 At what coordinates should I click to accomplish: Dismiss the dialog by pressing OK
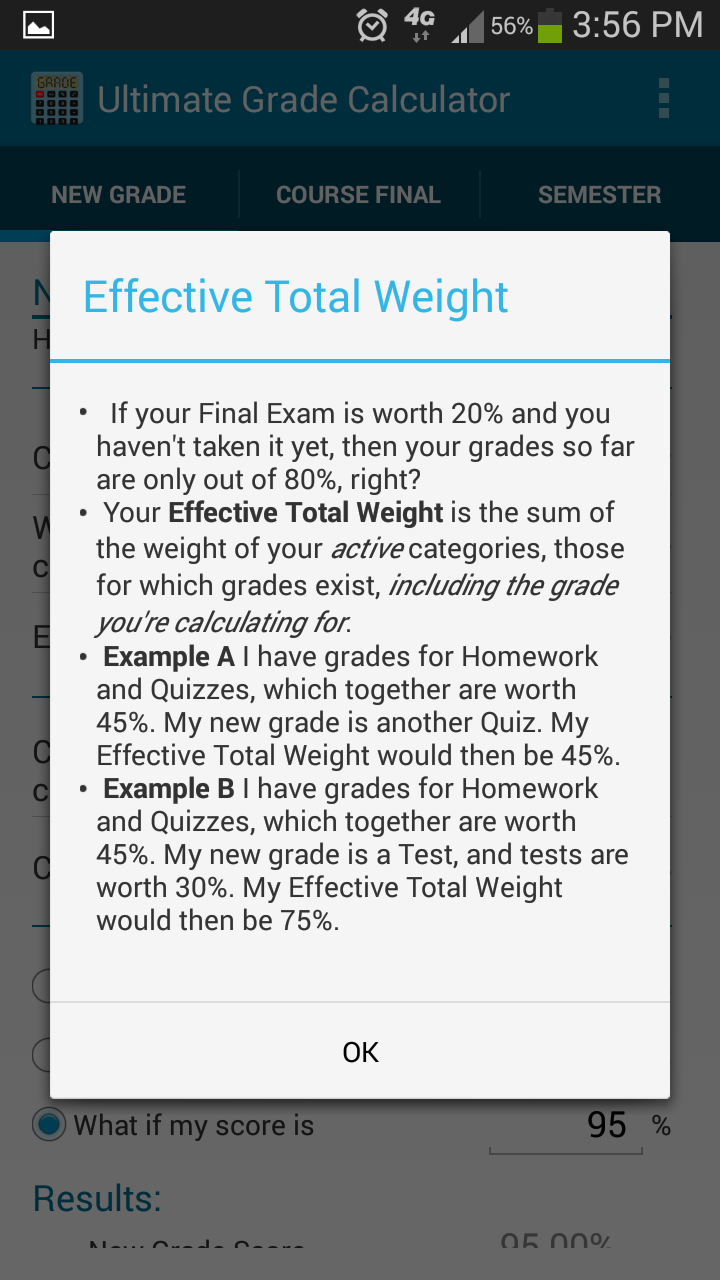[x=360, y=1052]
